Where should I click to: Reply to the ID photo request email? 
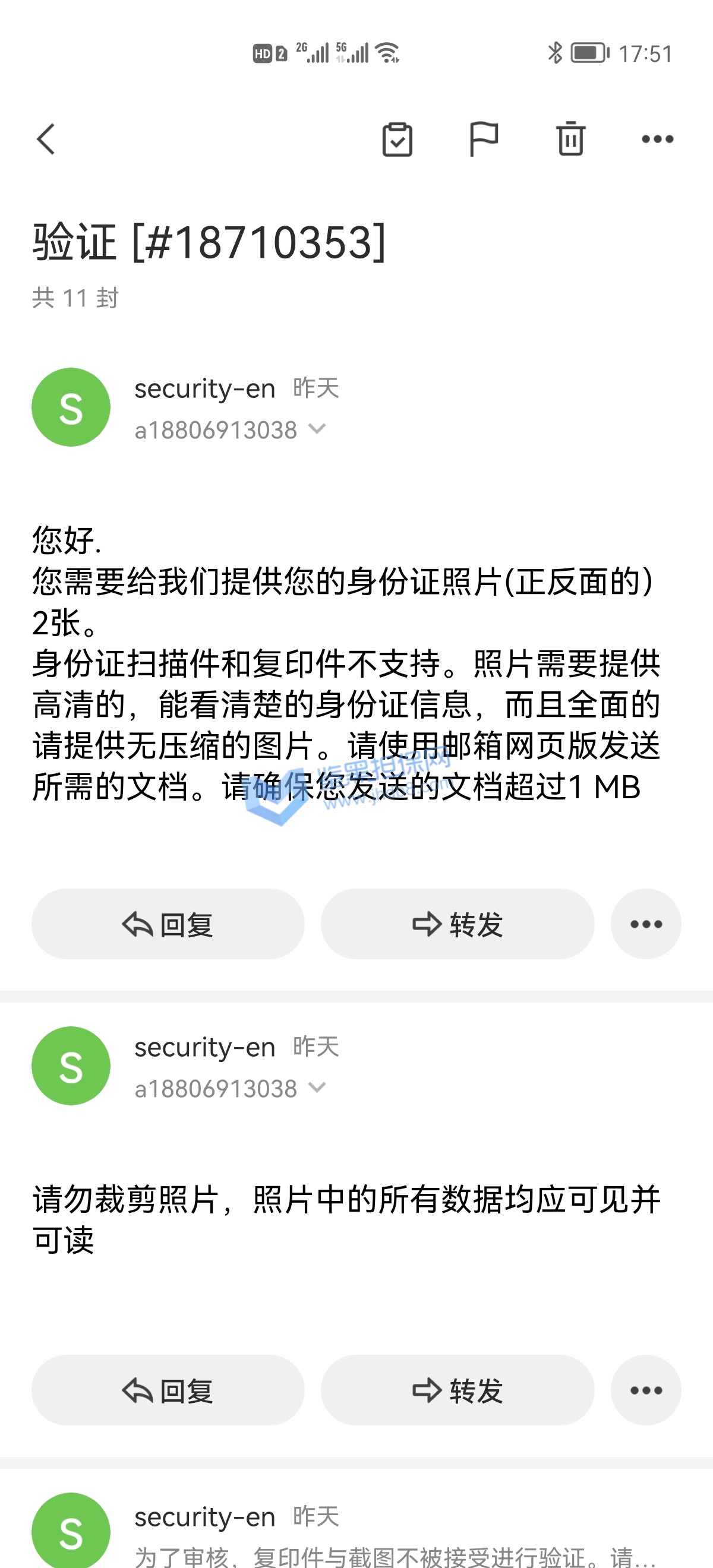point(168,924)
